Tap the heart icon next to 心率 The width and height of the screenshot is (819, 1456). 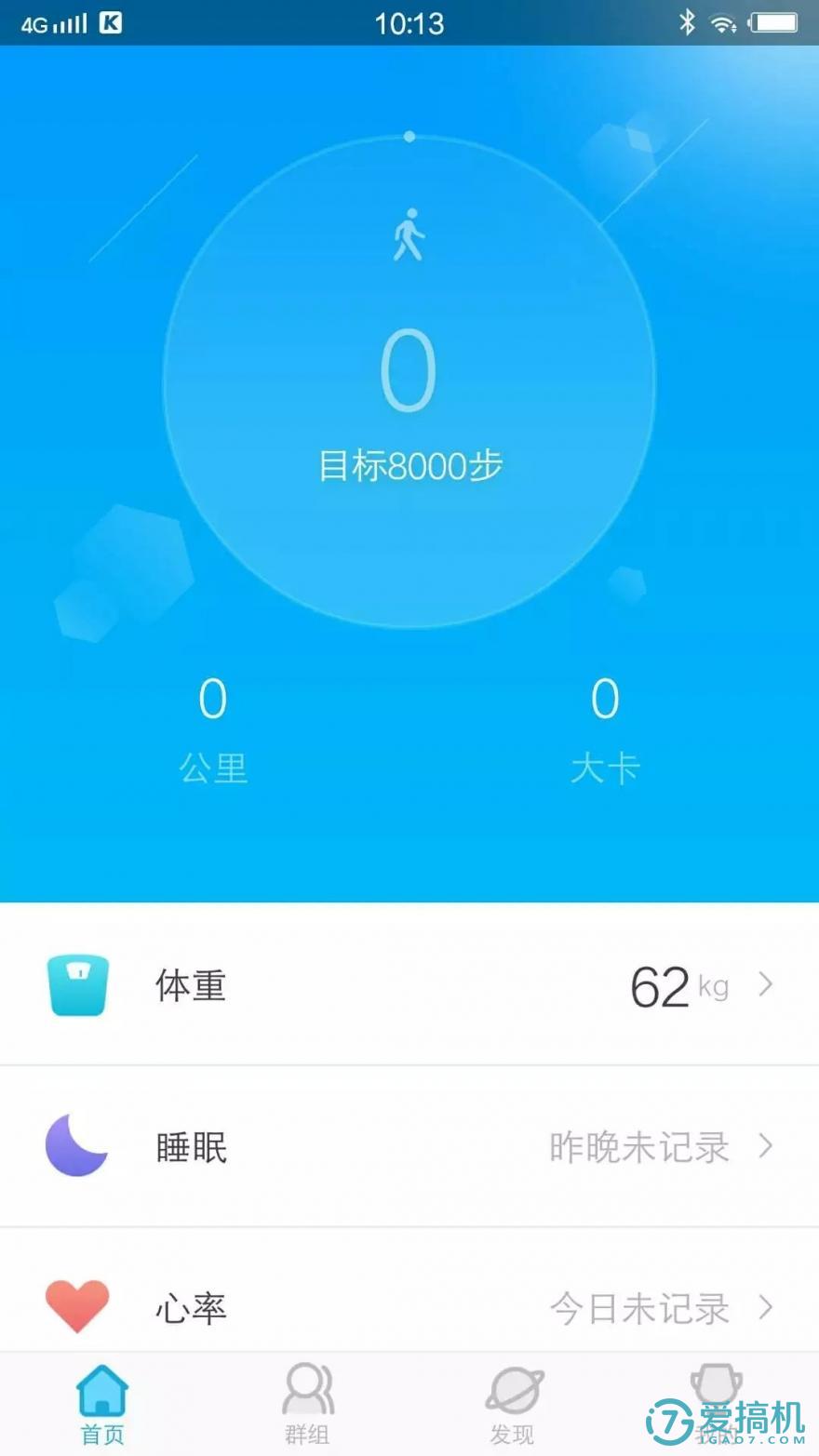(78, 1306)
